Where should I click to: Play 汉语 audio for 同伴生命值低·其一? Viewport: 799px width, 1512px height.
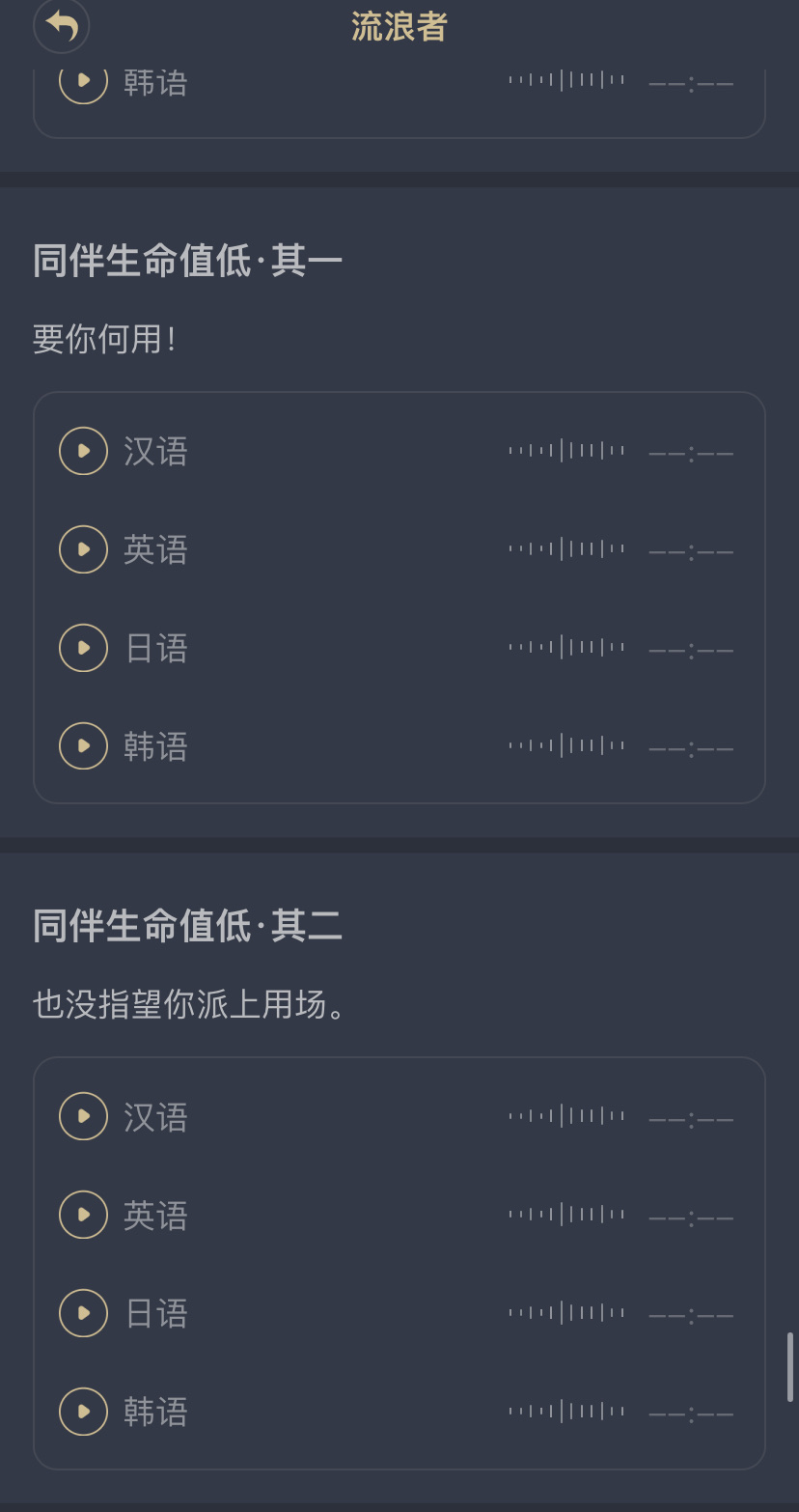point(84,451)
